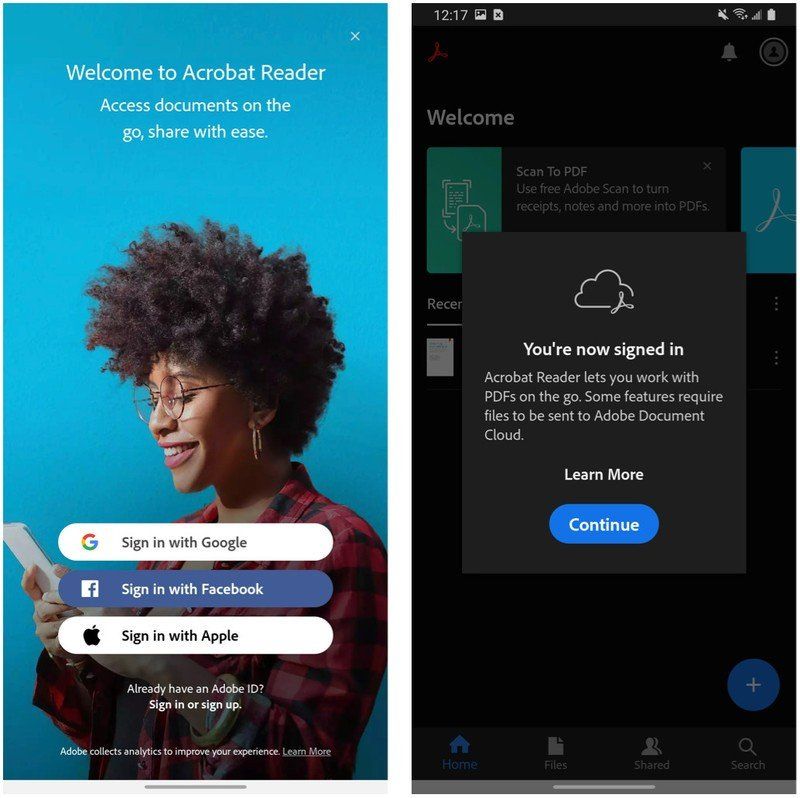The image size is (800, 798).
Task: Open the notifications bell
Action: (729, 53)
